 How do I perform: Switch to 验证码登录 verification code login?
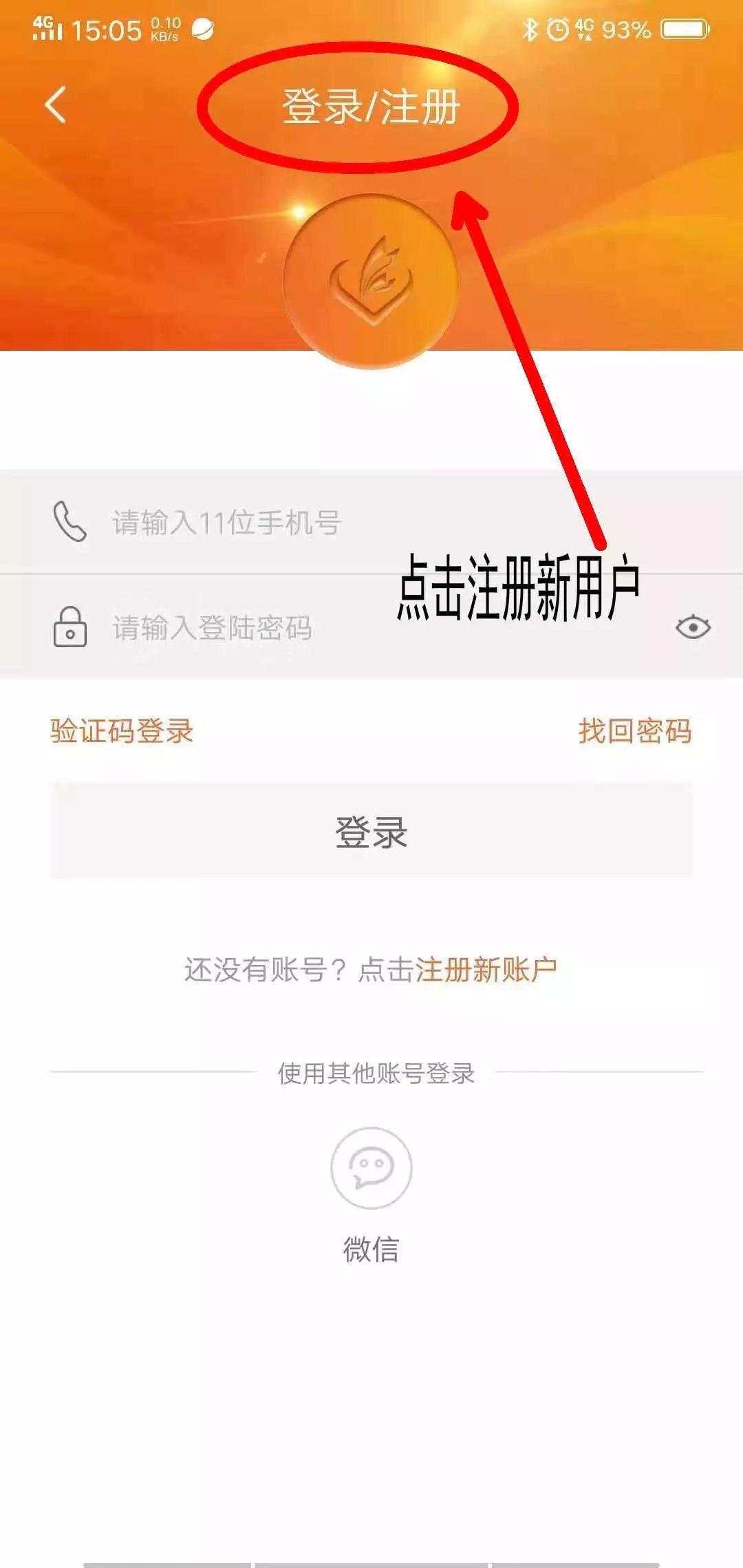(122, 730)
